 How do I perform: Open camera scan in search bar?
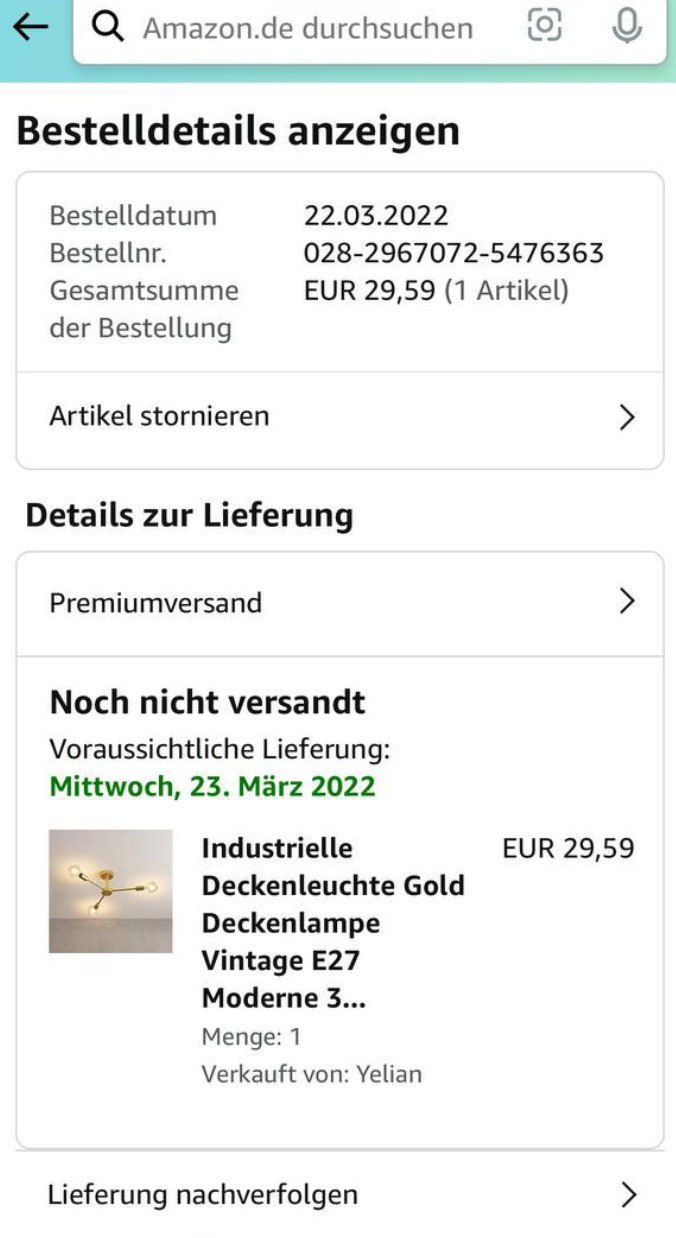tap(544, 26)
